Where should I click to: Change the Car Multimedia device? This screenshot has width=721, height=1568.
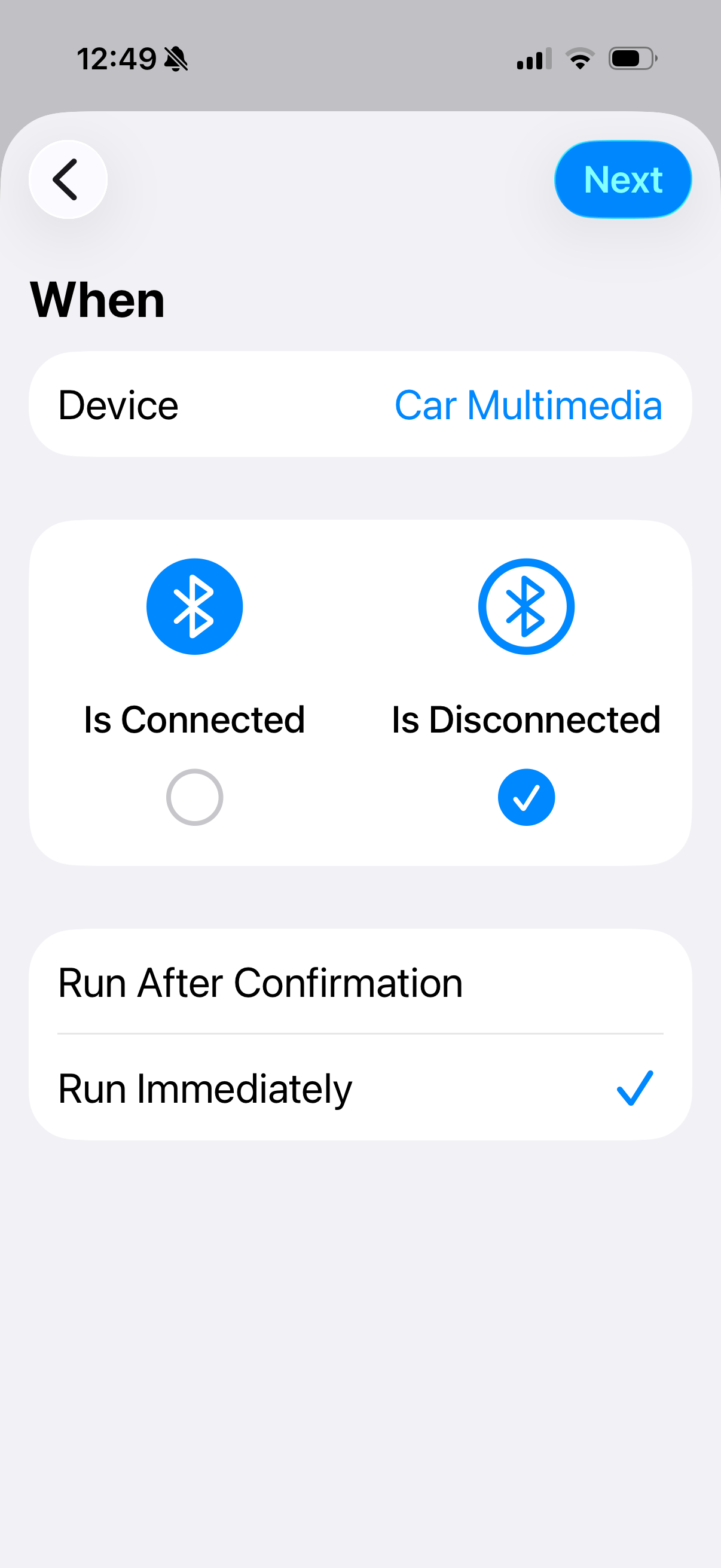point(527,405)
